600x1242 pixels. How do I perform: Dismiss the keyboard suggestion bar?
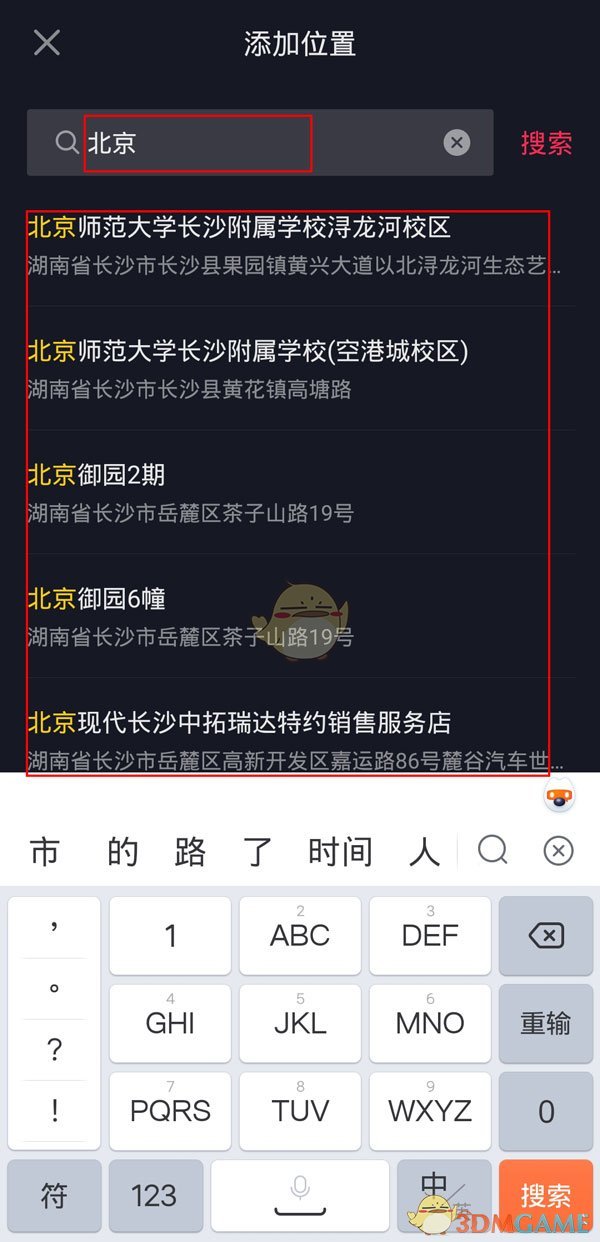[x=558, y=851]
